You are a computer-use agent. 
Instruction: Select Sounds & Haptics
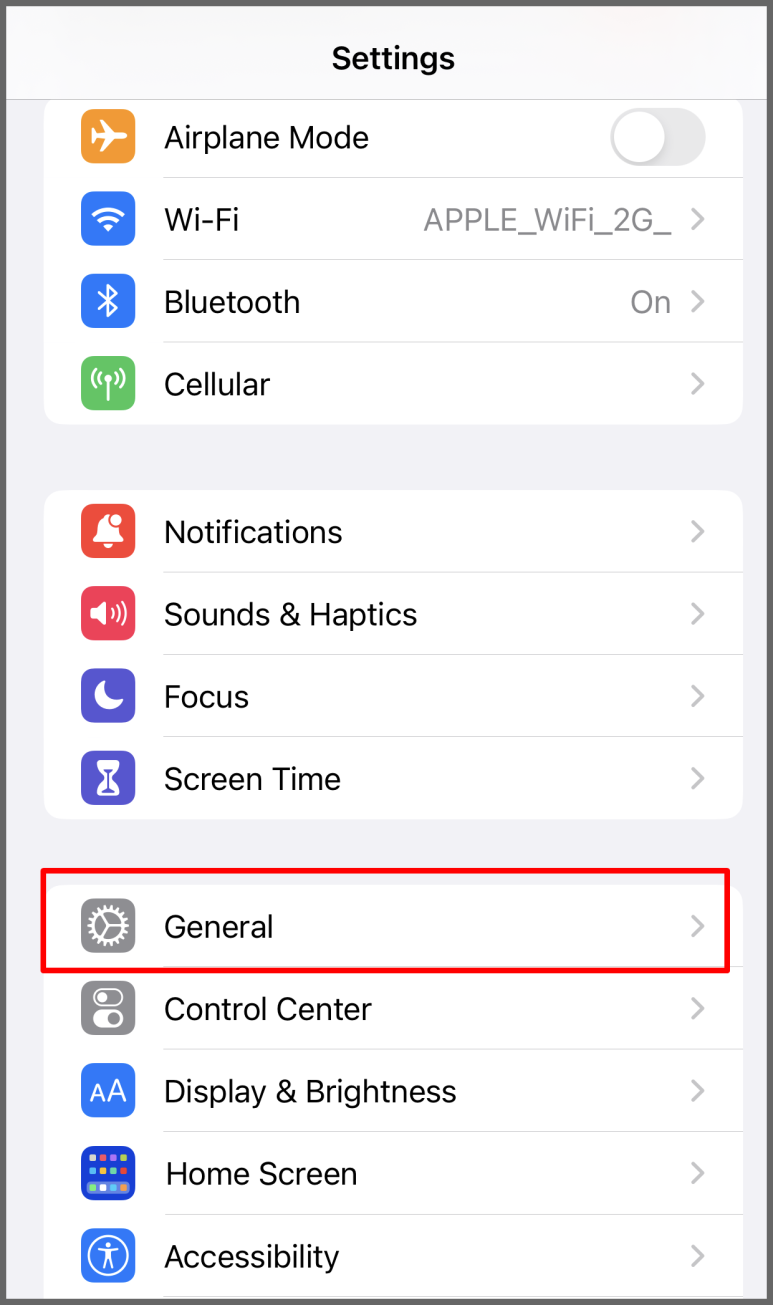click(393, 614)
